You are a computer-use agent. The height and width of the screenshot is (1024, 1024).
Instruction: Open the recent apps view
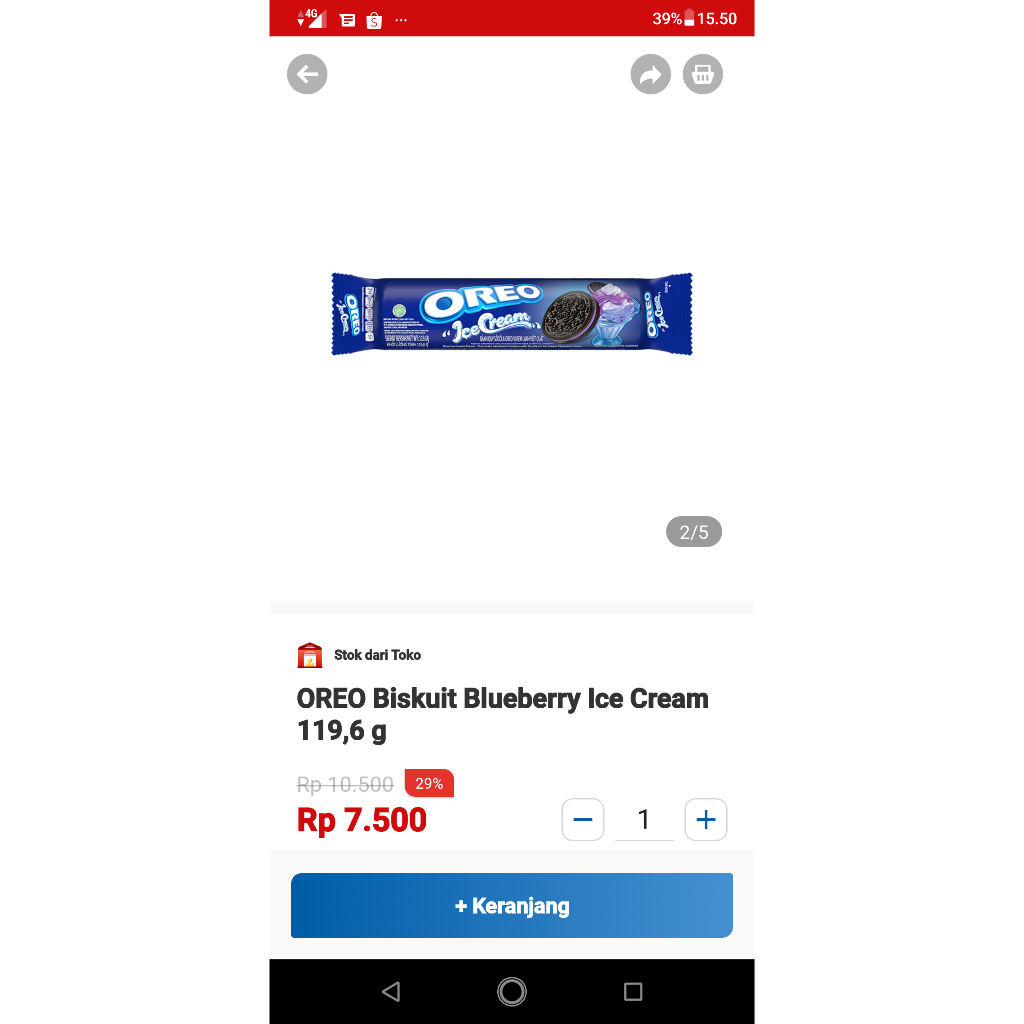pos(633,991)
